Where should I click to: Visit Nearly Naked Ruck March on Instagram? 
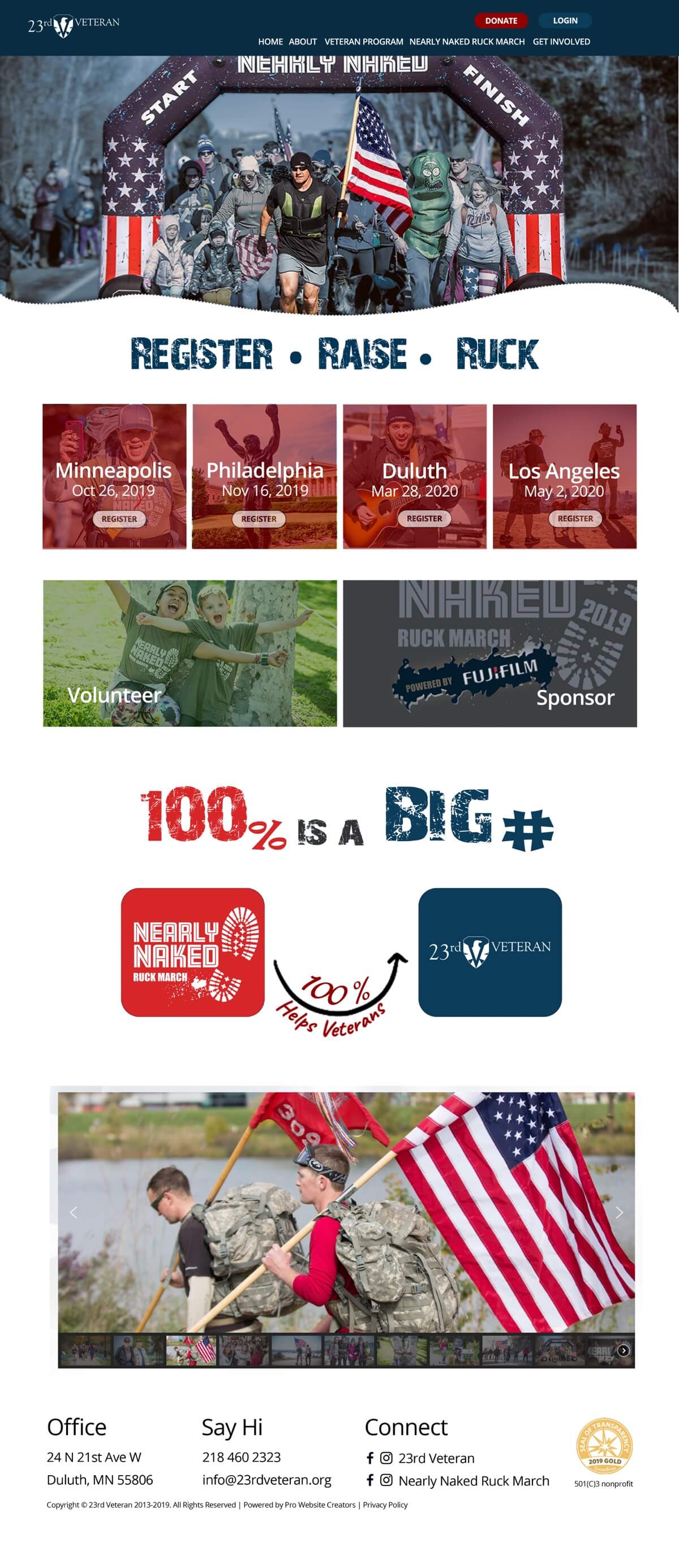click(386, 1480)
